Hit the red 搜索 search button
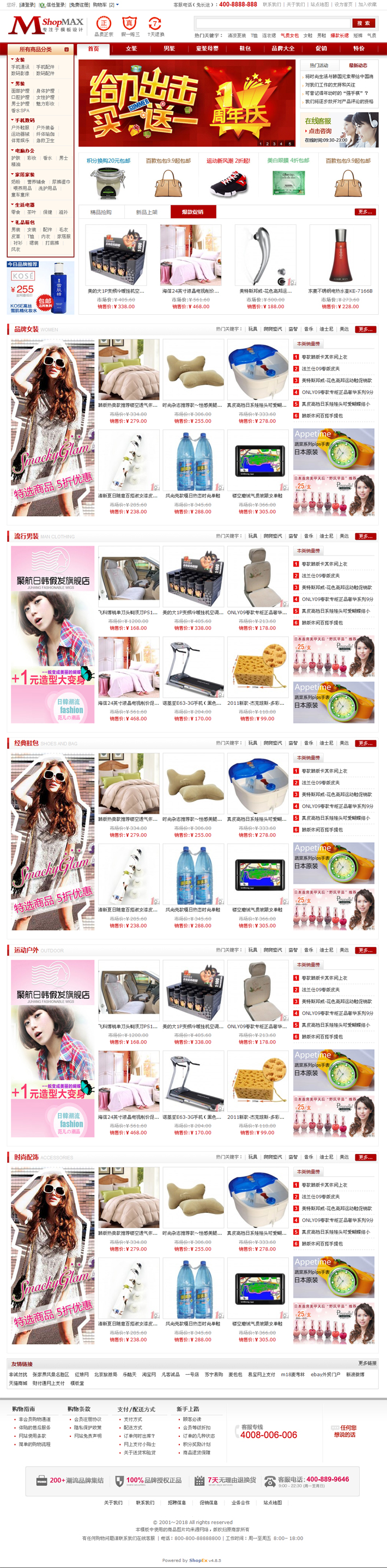Screen dimensions: 387x1568 point(363,23)
